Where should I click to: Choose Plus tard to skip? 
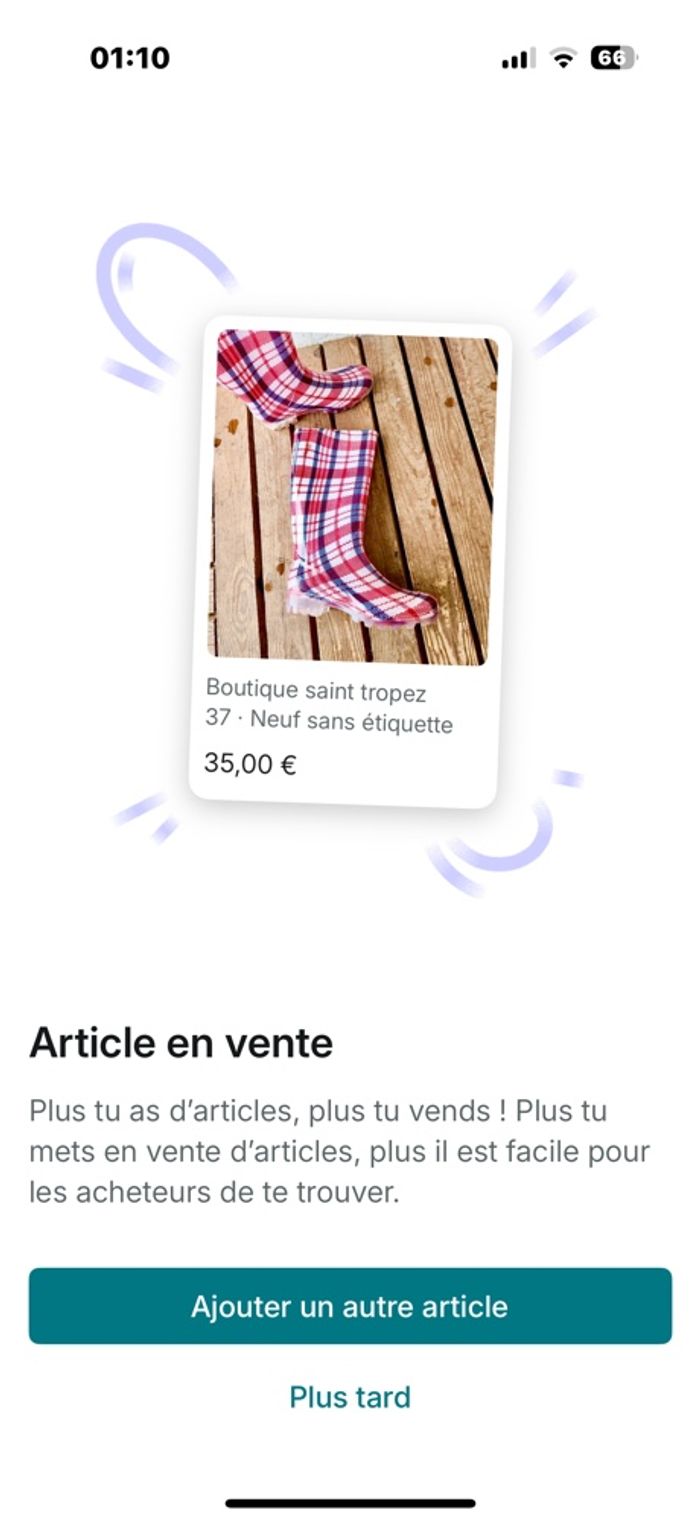(x=350, y=1396)
